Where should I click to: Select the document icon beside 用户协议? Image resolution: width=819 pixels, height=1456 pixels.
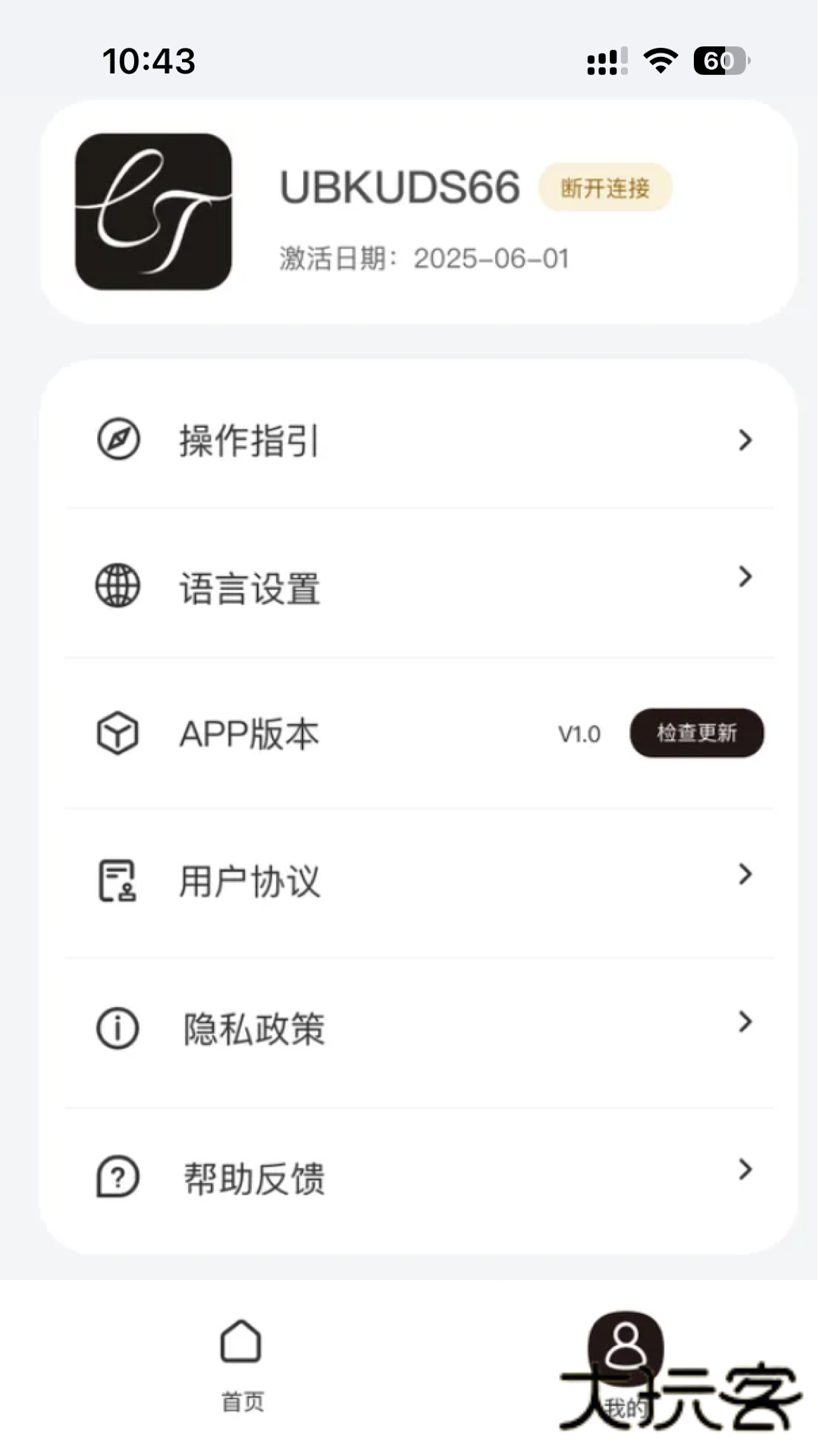click(x=117, y=880)
